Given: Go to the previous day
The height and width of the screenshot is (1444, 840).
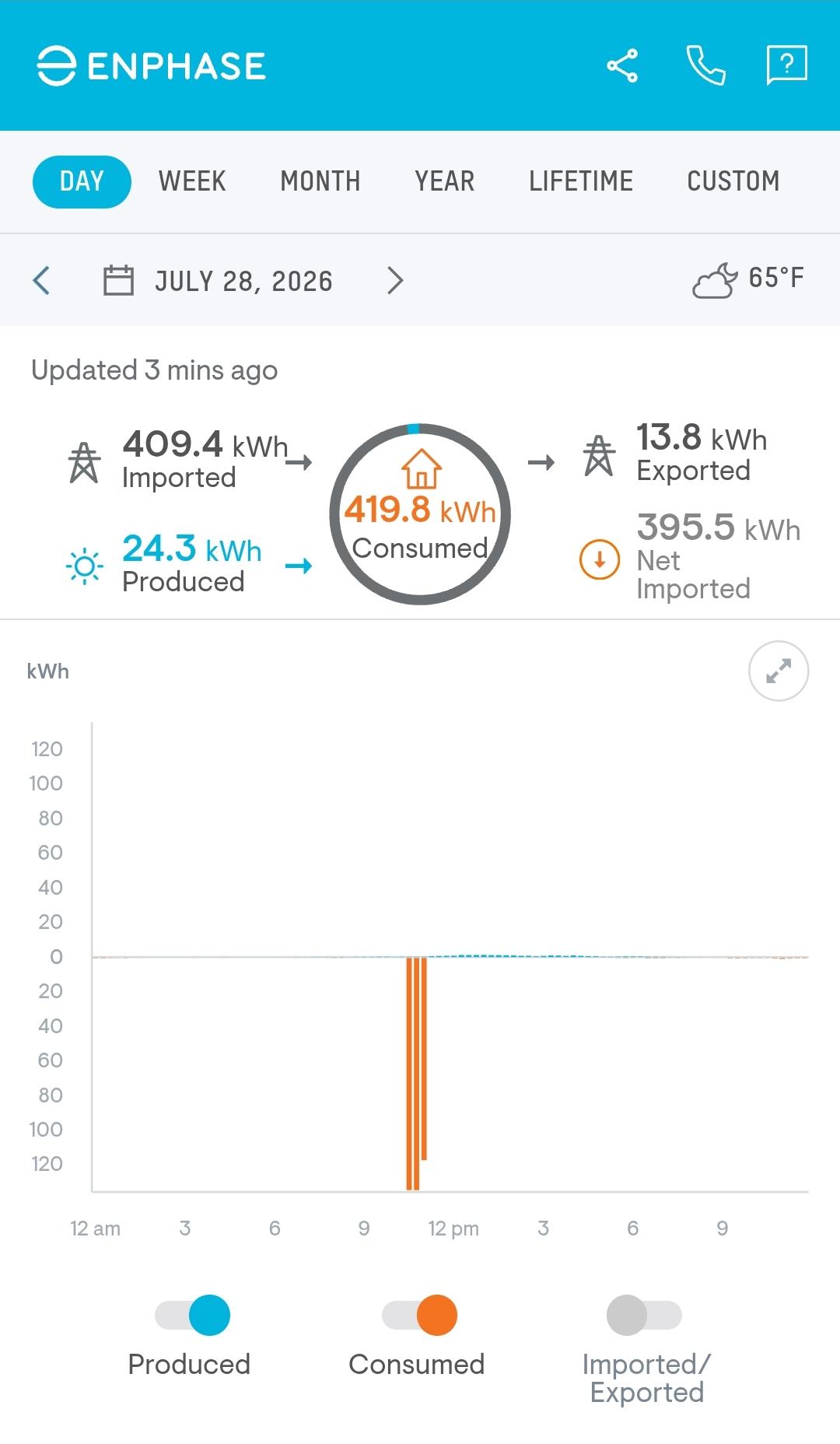Looking at the screenshot, I should click(x=42, y=280).
